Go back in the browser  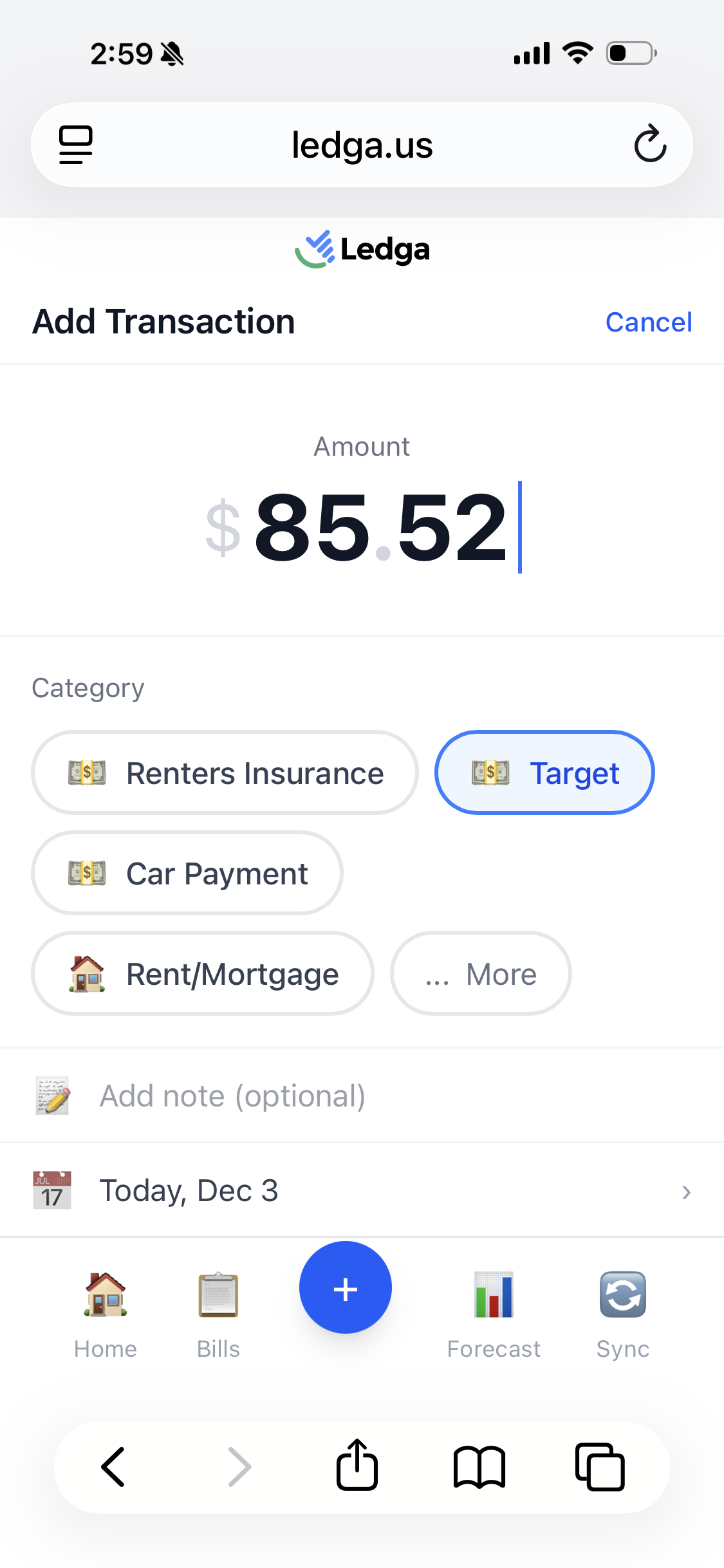[113, 1467]
